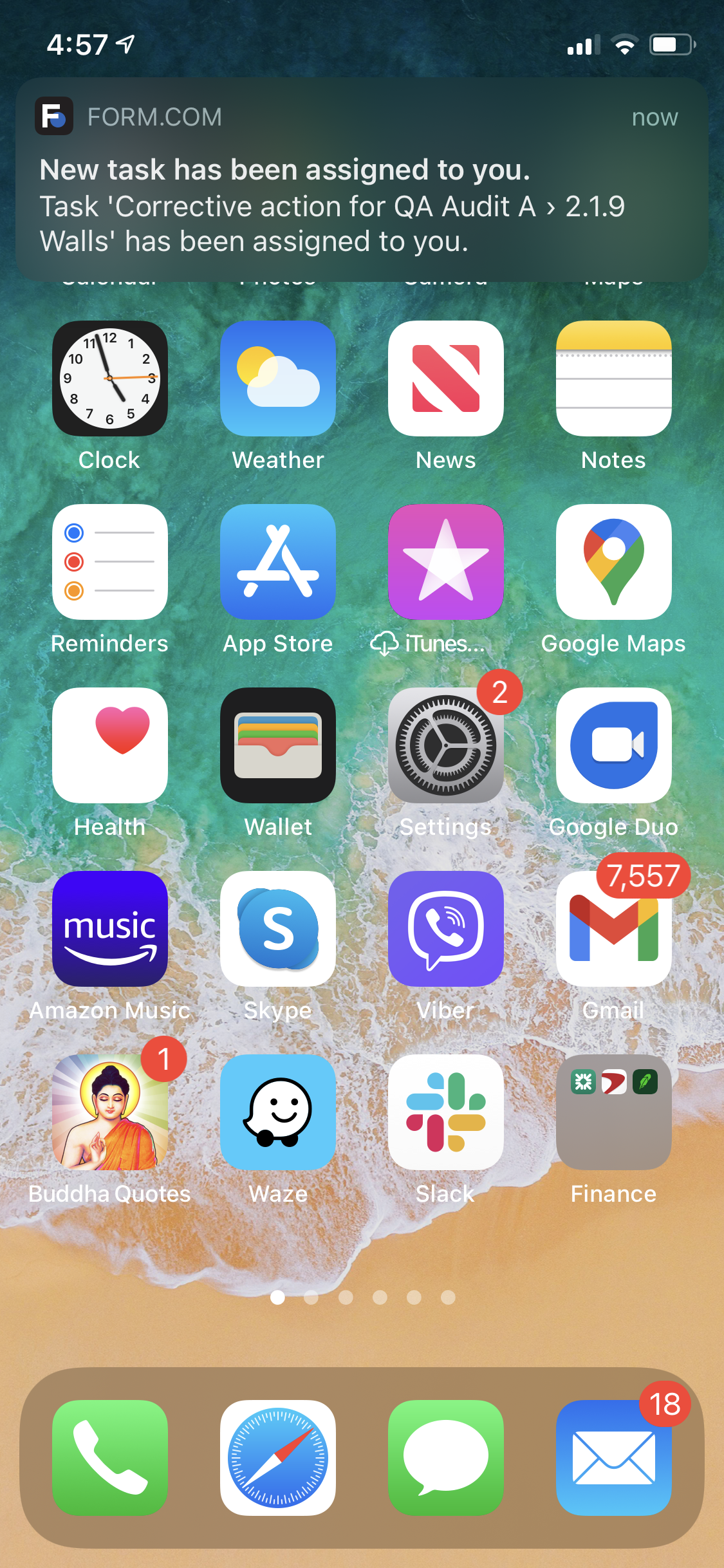Image resolution: width=724 pixels, height=1568 pixels.
Task: Open Skype
Action: click(278, 929)
